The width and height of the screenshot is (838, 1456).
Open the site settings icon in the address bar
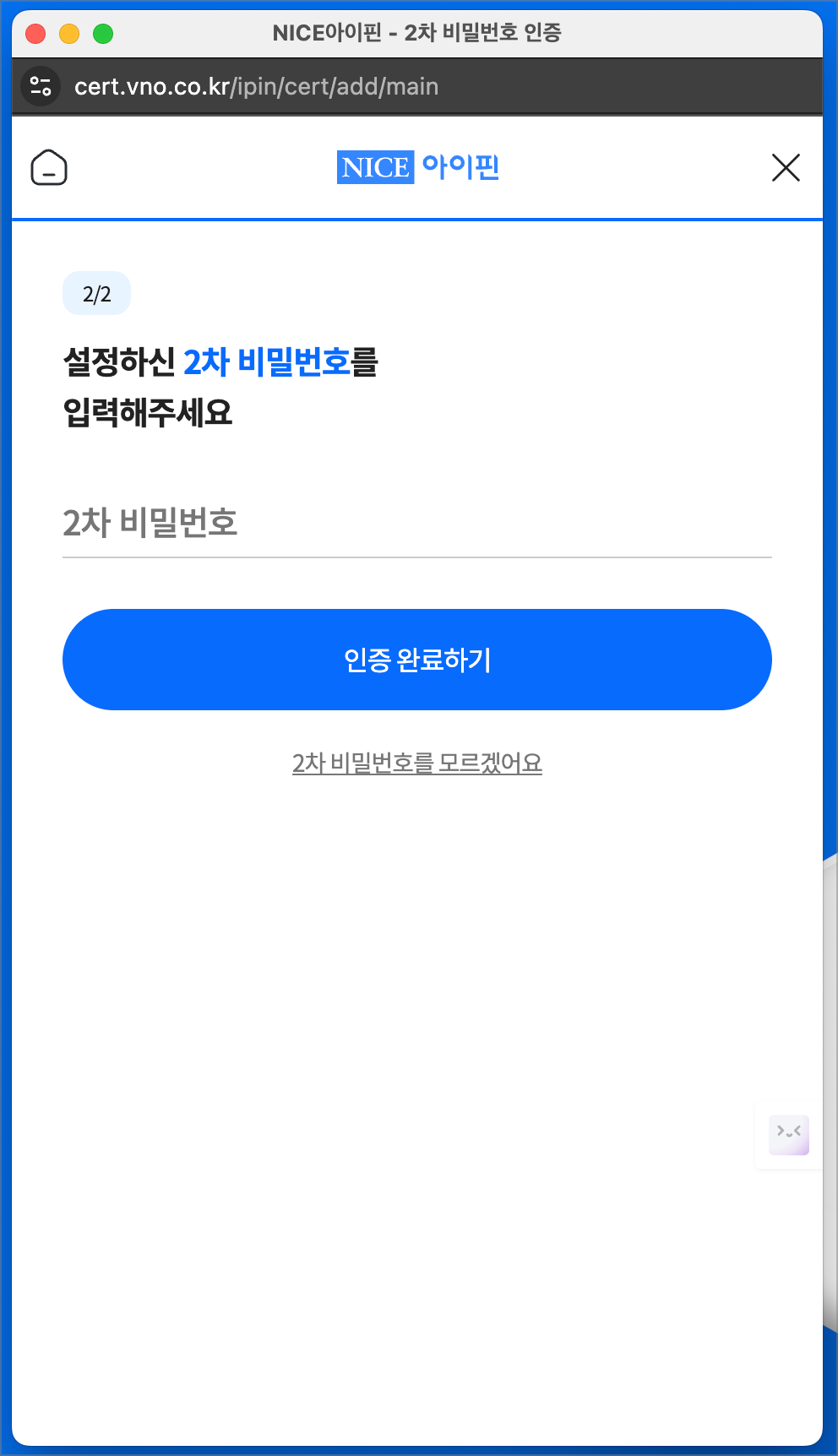tap(41, 85)
